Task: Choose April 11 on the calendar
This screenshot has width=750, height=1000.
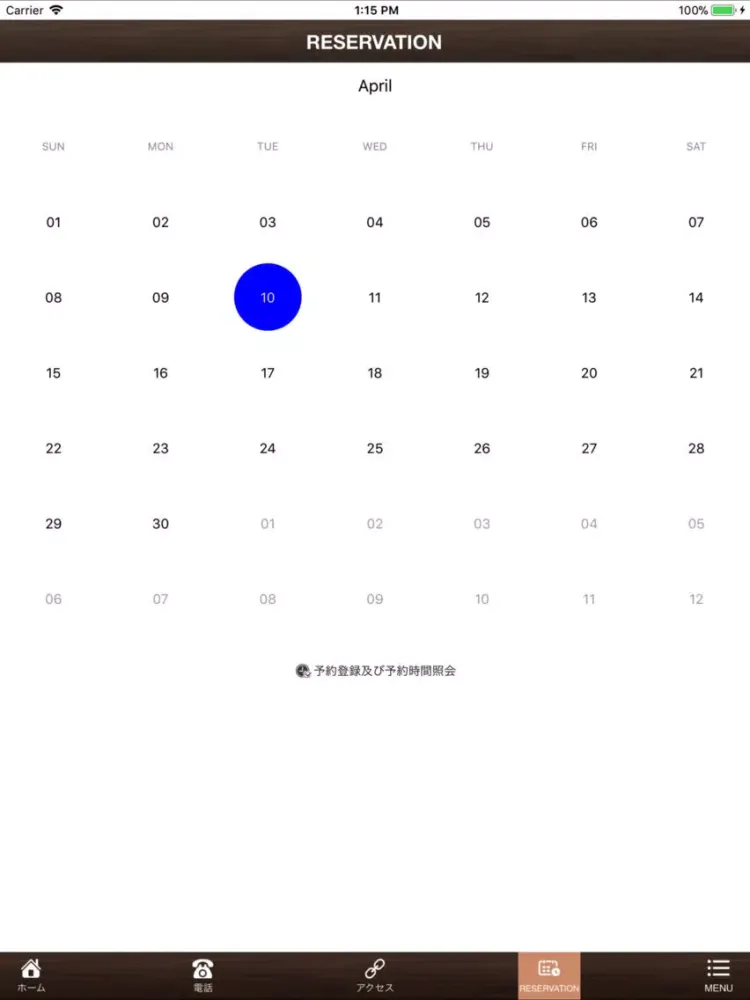Action: pos(375,298)
